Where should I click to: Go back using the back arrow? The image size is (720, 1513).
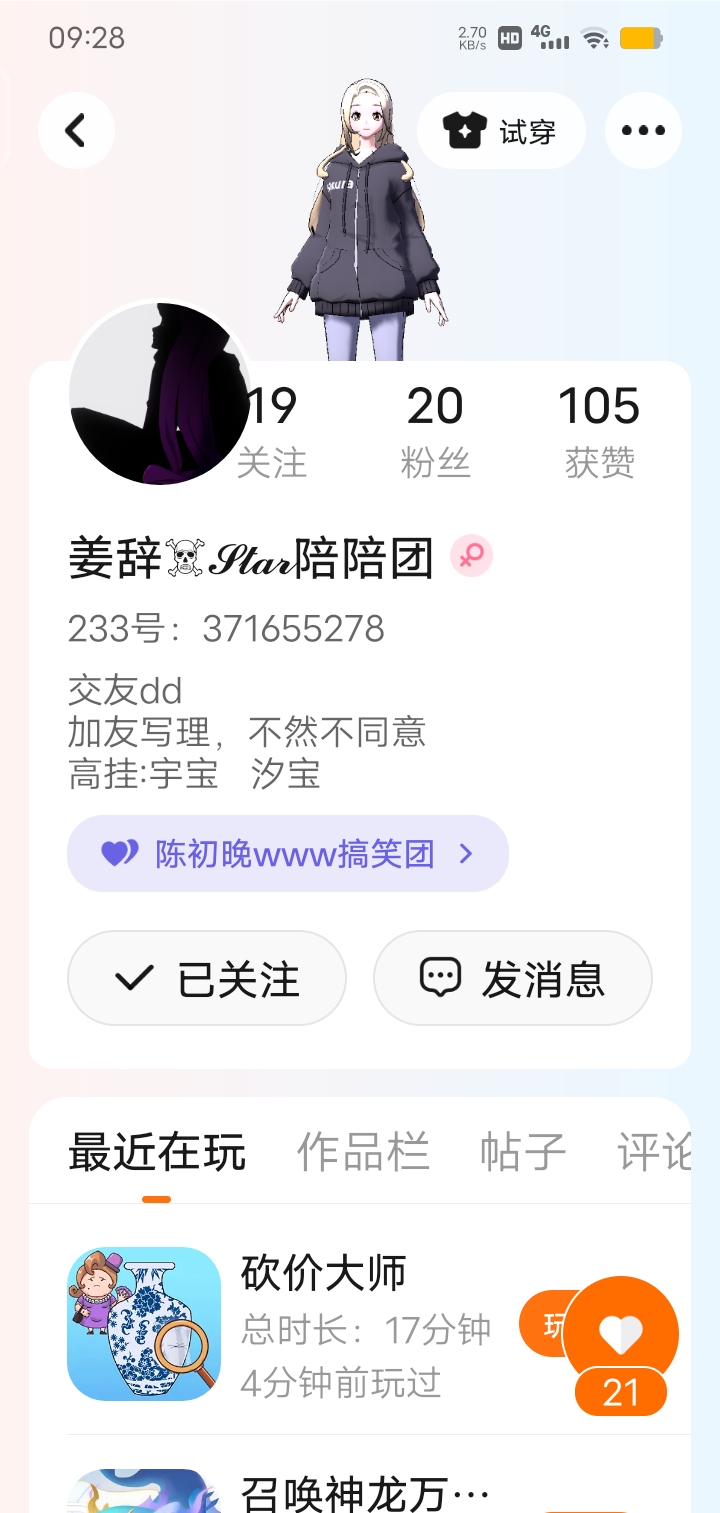(x=76, y=130)
